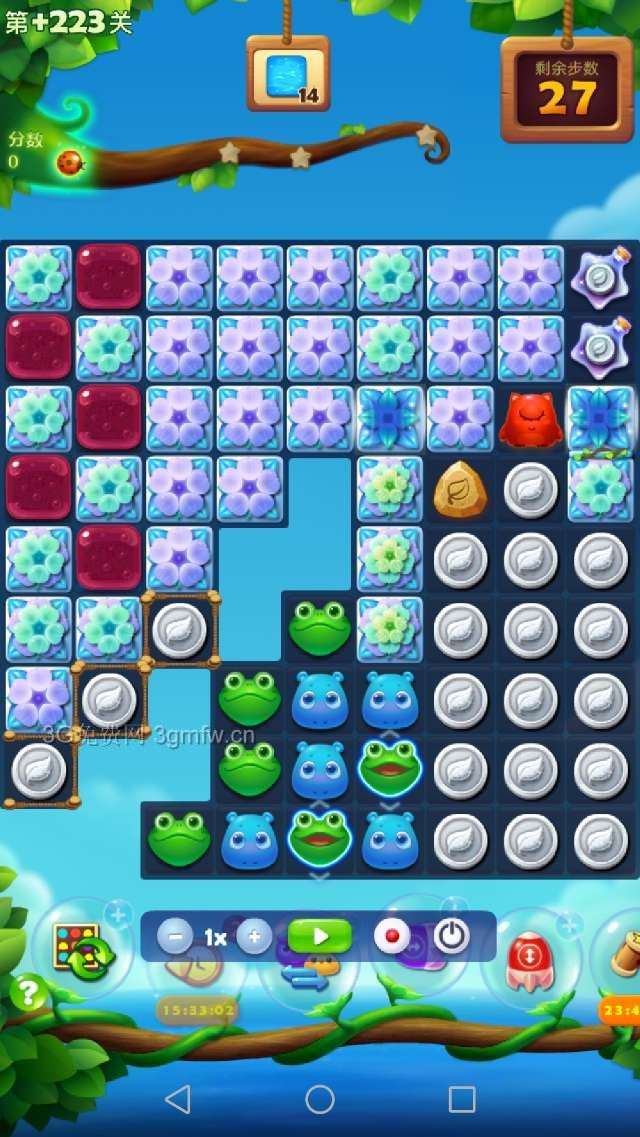
Task: Decrease speed with the minus button
Action: [175, 937]
